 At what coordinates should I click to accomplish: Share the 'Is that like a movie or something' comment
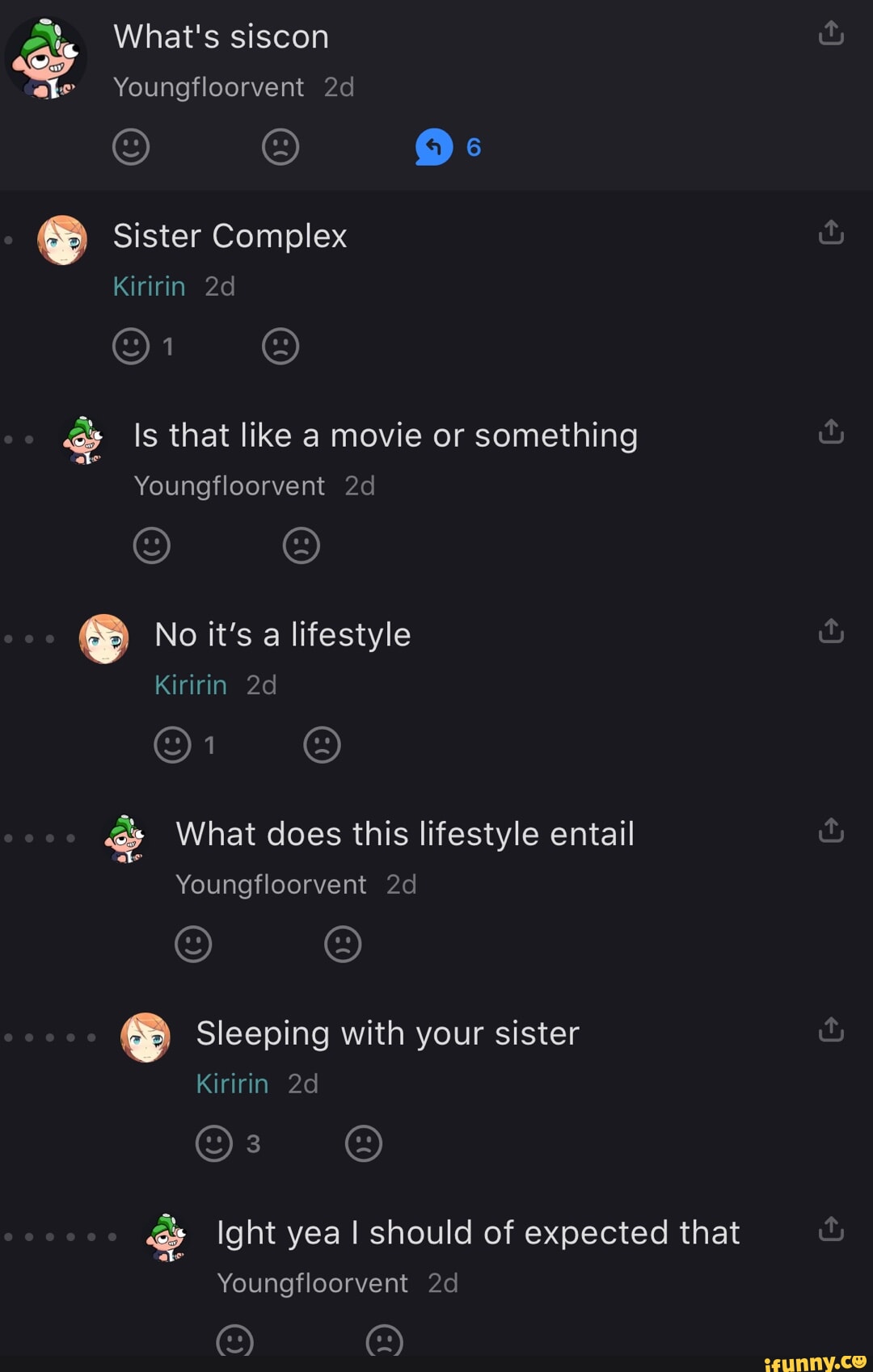tap(829, 431)
